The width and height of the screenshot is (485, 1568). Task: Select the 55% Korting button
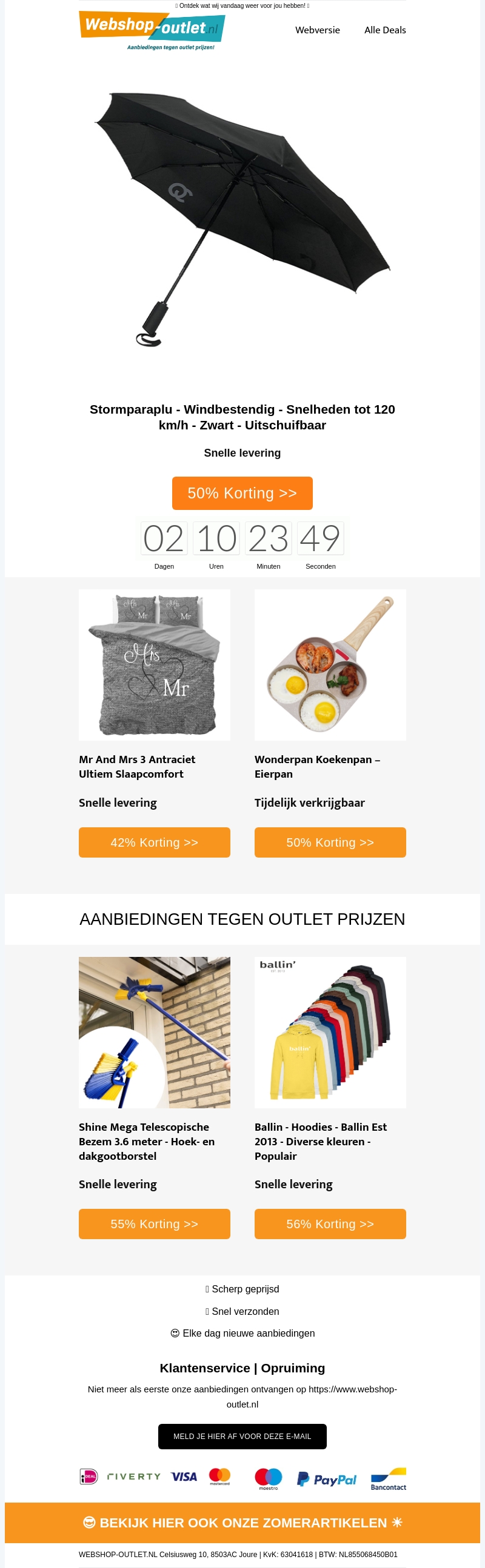tap(154, 1224)
